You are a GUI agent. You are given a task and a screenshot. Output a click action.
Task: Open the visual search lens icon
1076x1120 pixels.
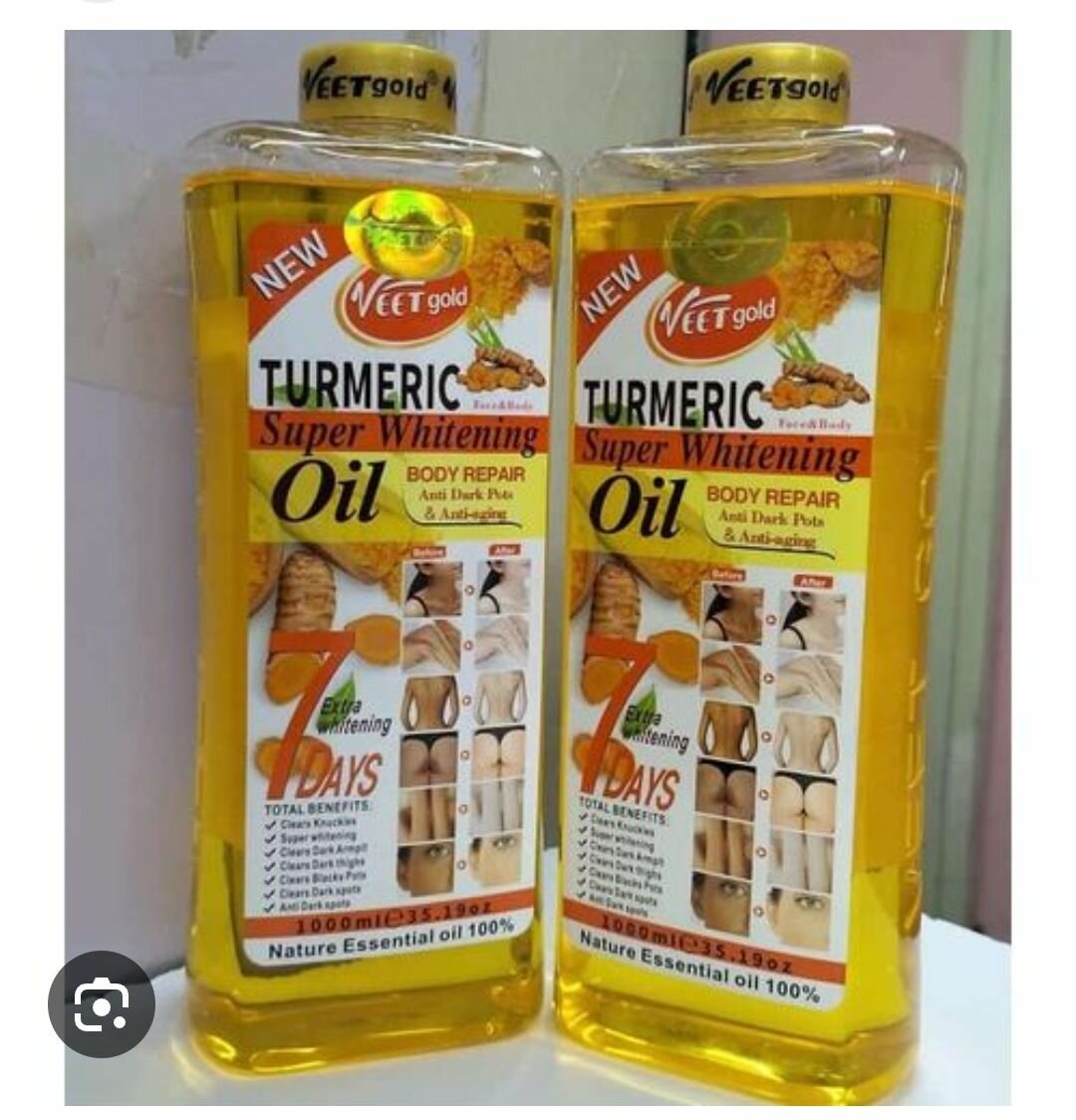click(101, 1003)
